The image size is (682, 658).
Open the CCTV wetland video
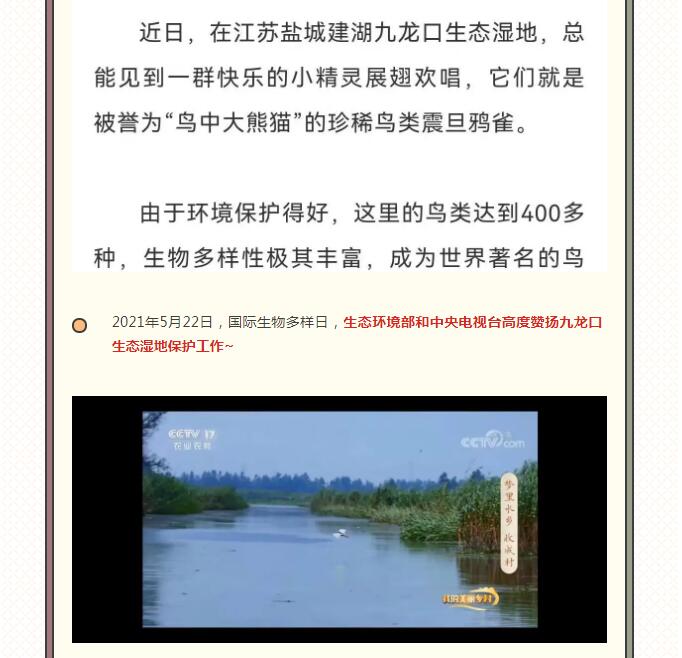tap(339, 519)
